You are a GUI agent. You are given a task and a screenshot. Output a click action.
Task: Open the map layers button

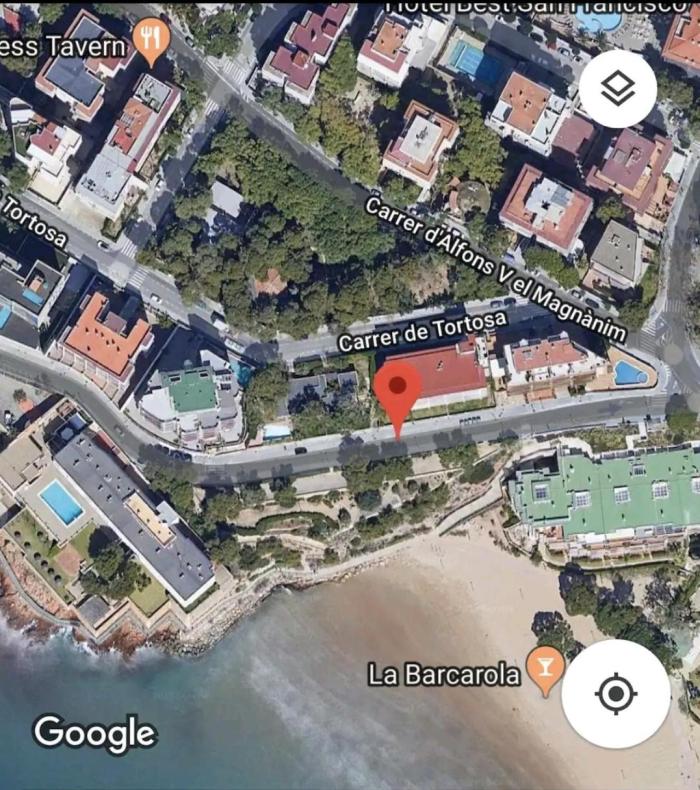(x=617, y=89)
